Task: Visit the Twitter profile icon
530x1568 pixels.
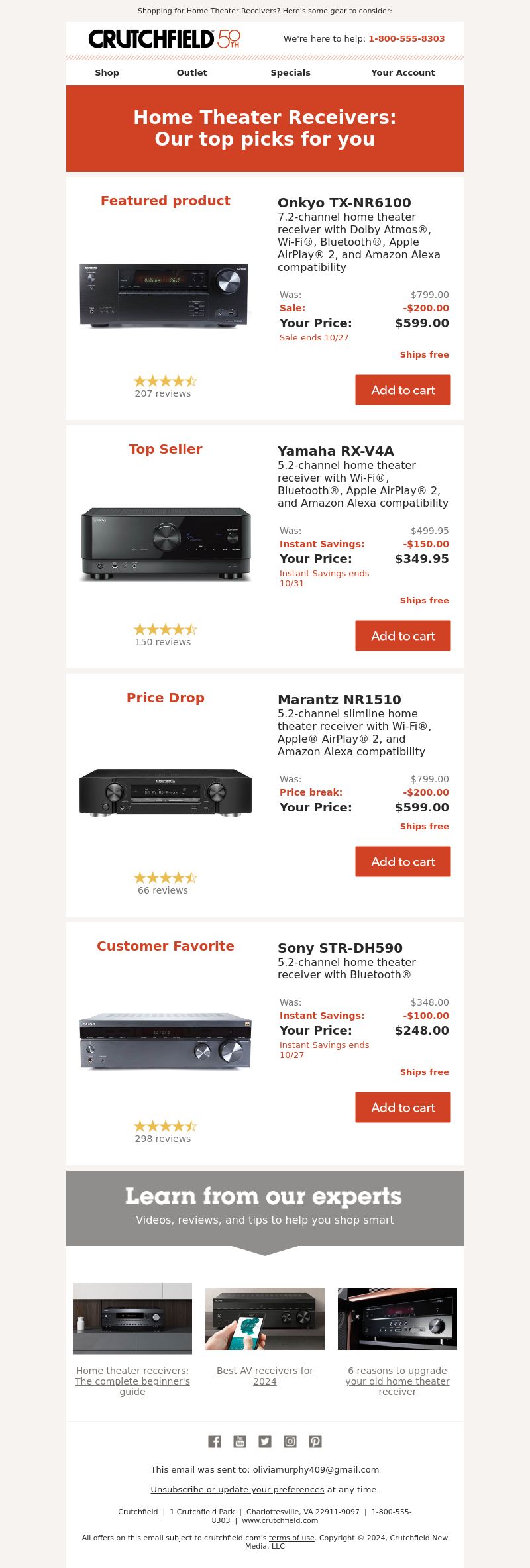Action: 265,1441
